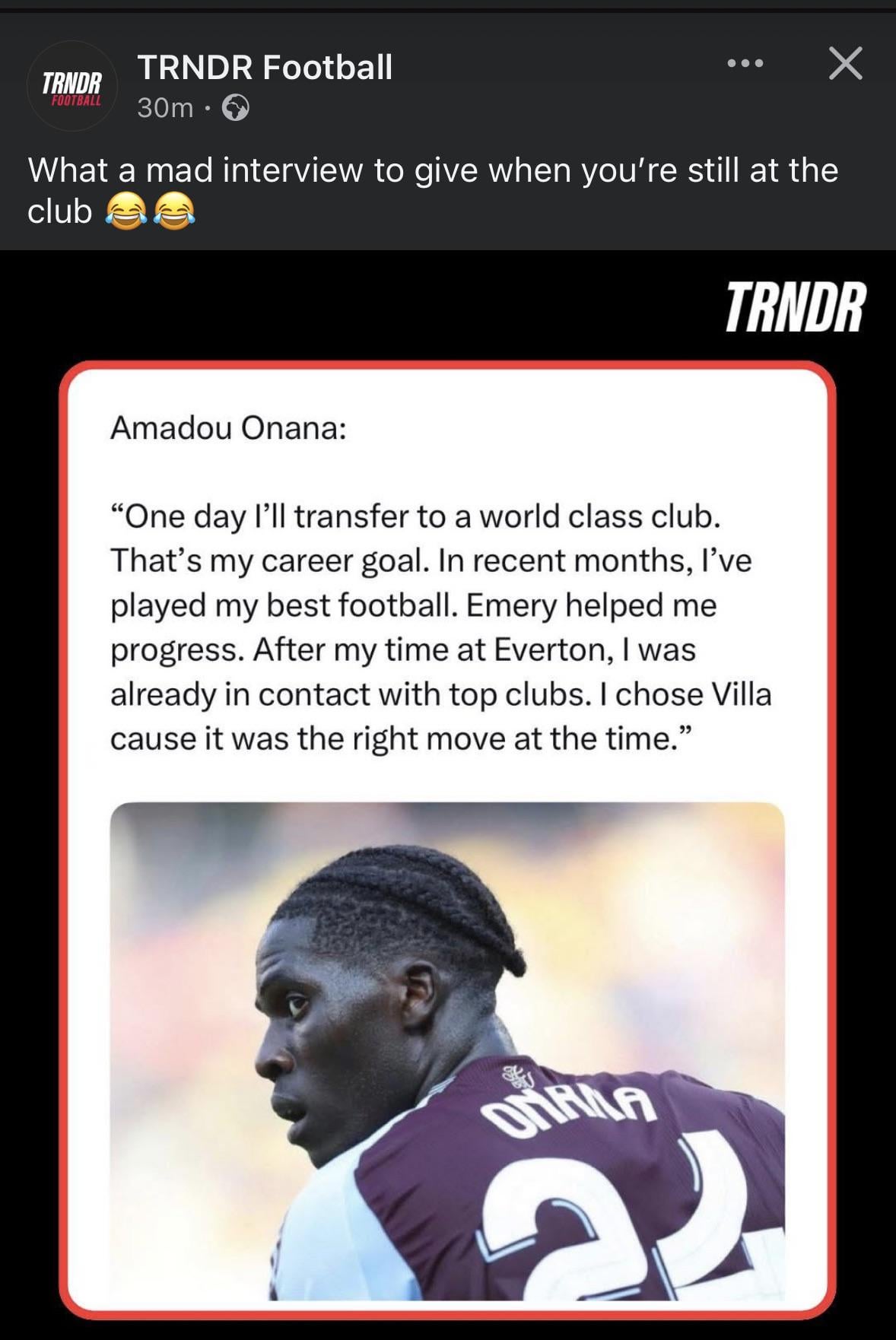Open the three-dot post options menu
The width and height of the screenshot is (896, 1340).
745,64
